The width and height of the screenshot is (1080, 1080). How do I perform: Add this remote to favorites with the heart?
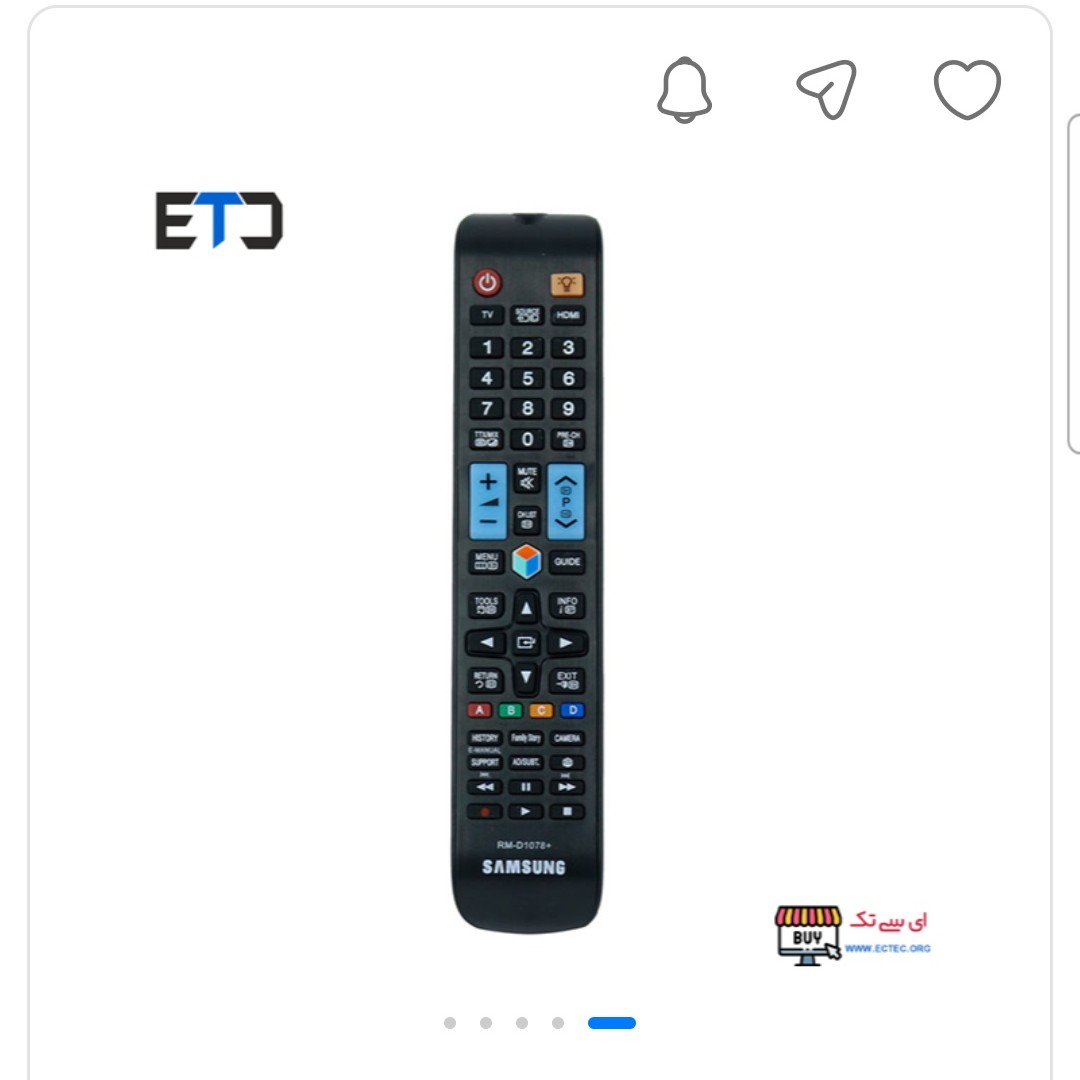click(967, 90)
